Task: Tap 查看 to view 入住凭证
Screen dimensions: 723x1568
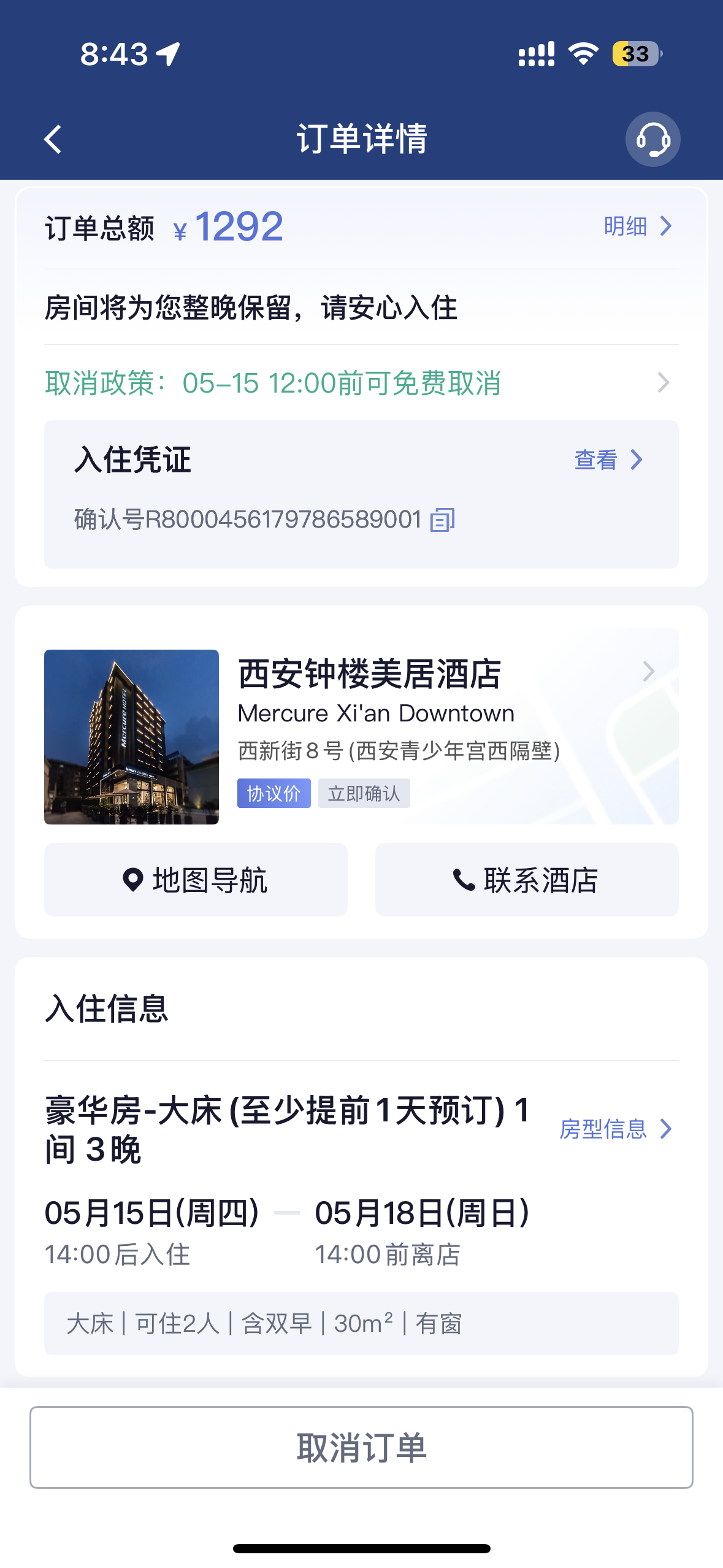Action: point(608,459)
